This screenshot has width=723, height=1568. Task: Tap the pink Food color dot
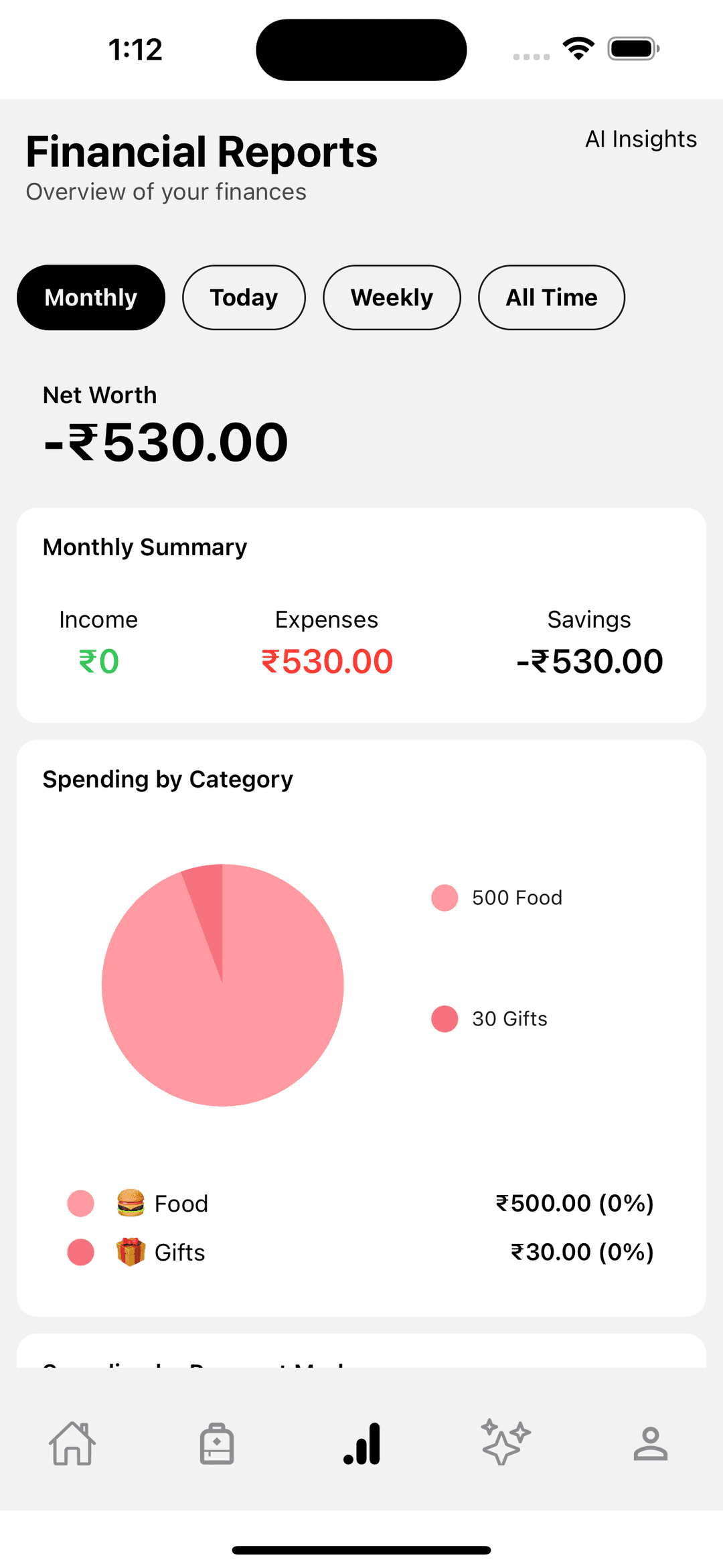(80, 1203)
